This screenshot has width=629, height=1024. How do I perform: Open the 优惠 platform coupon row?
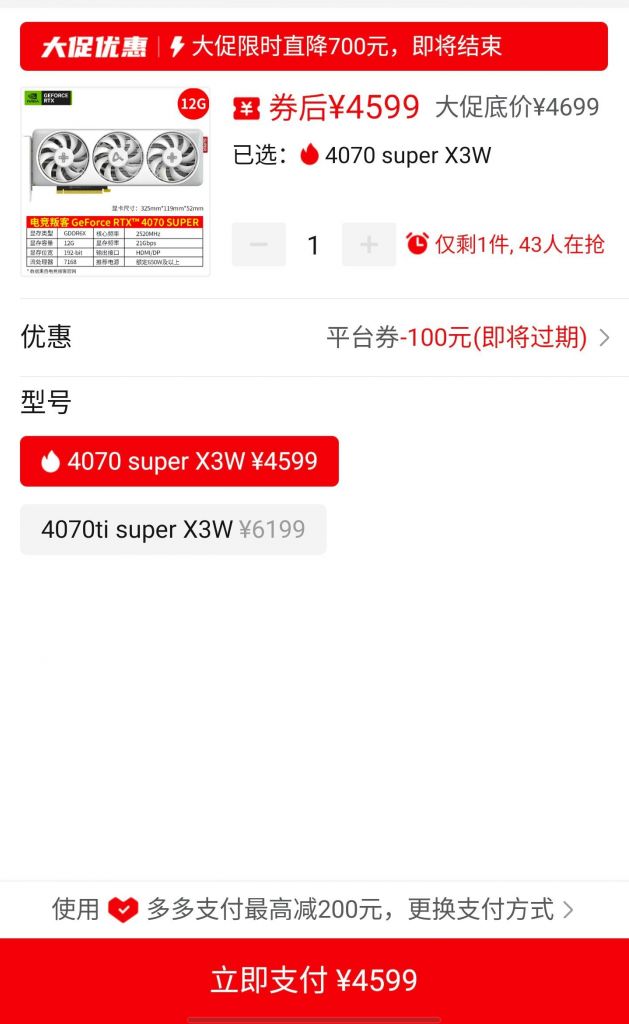point(314,338)
